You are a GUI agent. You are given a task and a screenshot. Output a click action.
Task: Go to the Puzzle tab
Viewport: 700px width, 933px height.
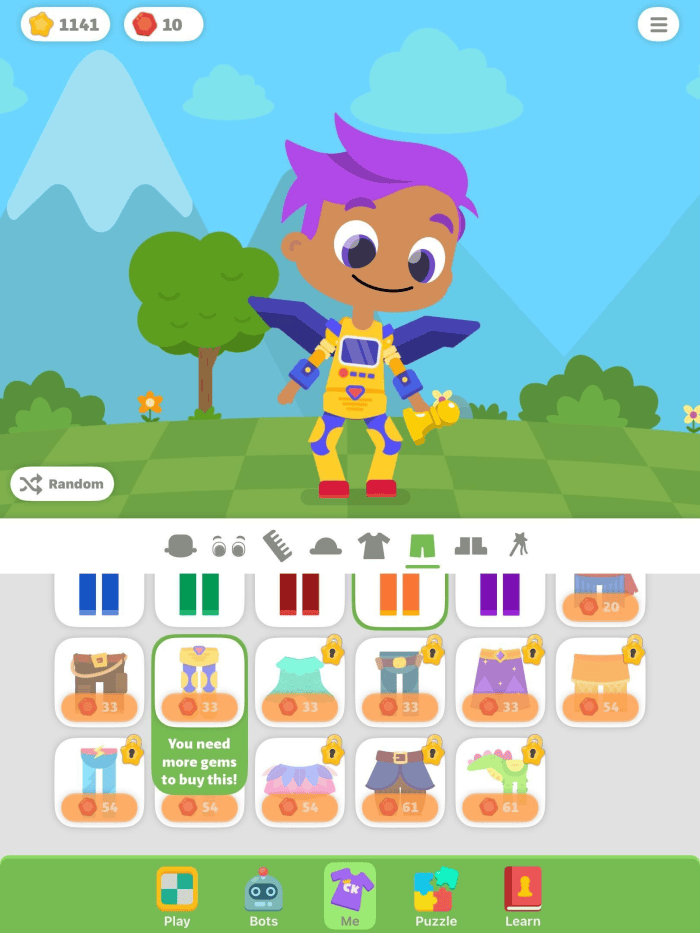click(436, 896)
